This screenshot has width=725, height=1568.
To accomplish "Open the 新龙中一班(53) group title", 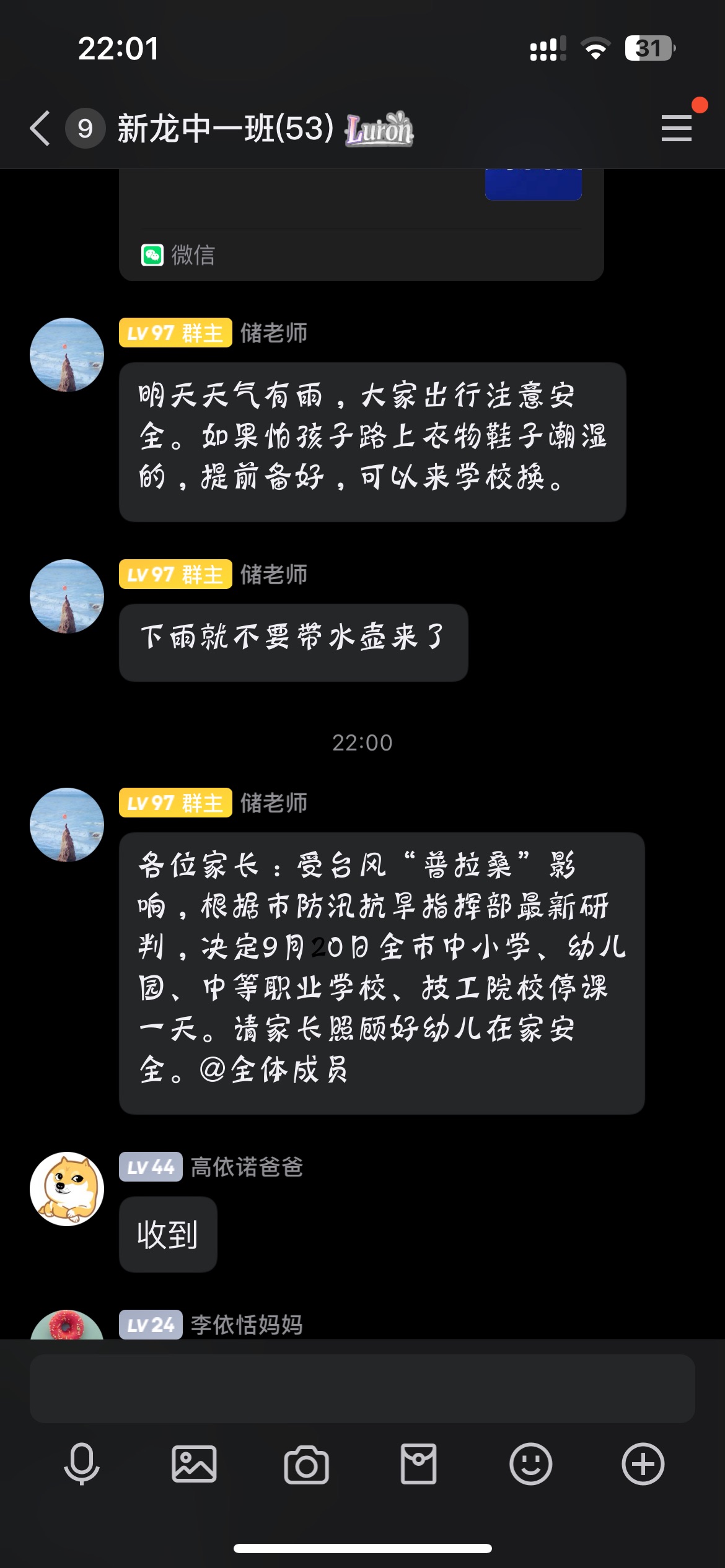I will [x=226, y=129].
